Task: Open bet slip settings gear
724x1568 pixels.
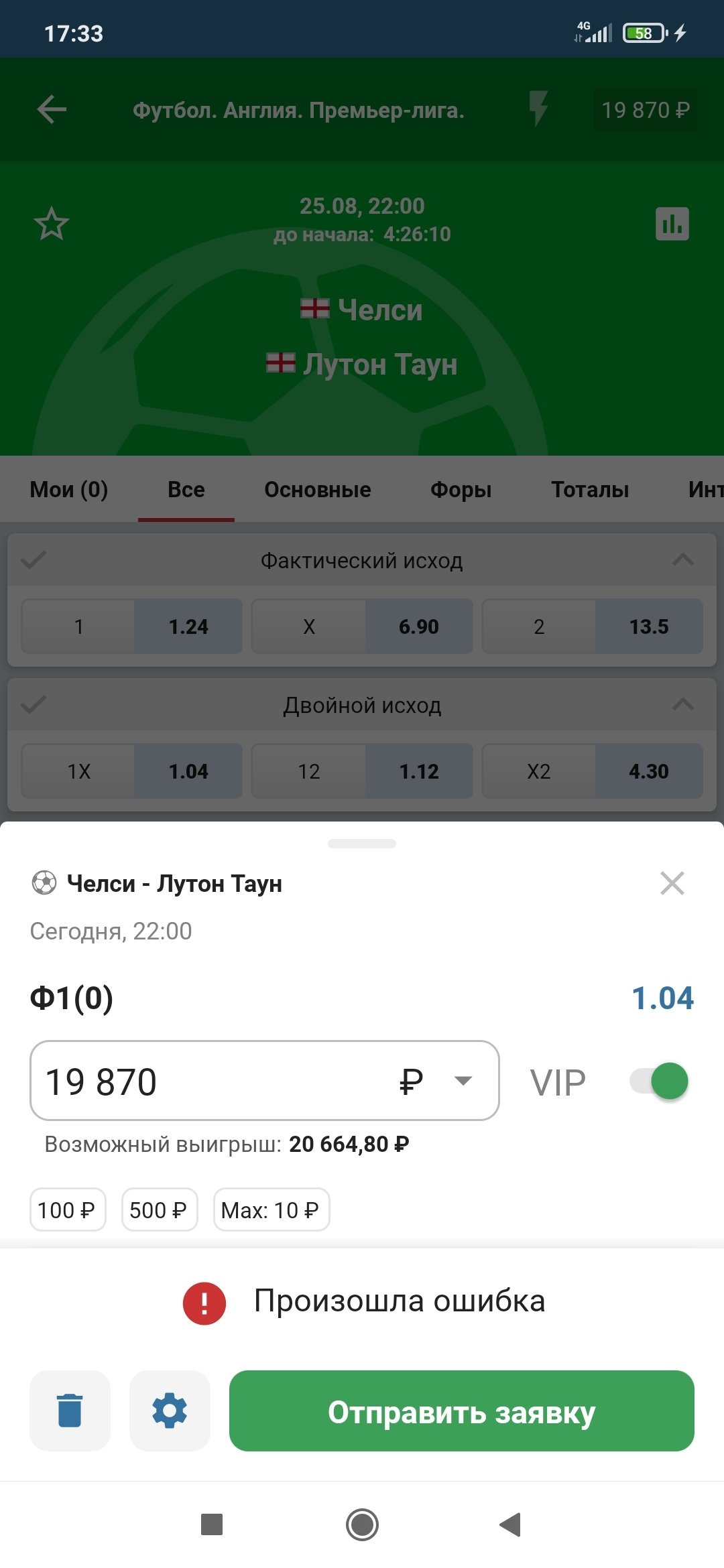Action: click(170, 1411)
